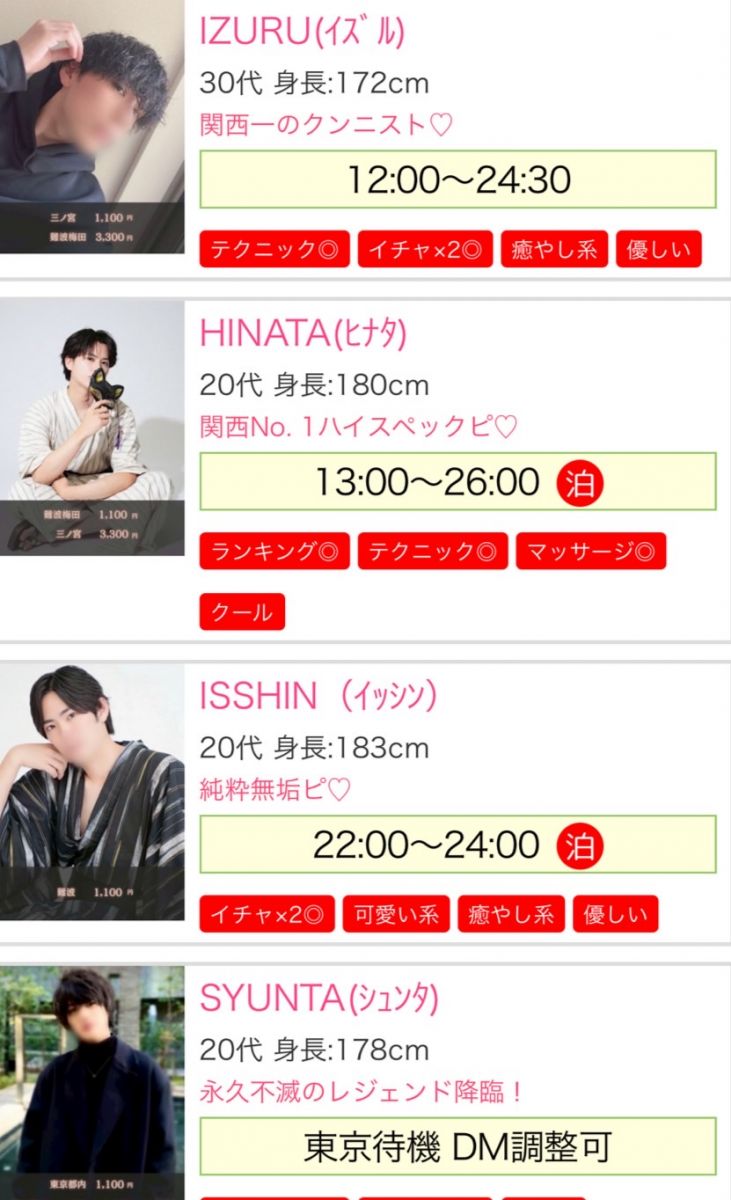Select the クール tag under HINATA
Viewport: 731px width, 1200px height.
(x=242, y=612)
